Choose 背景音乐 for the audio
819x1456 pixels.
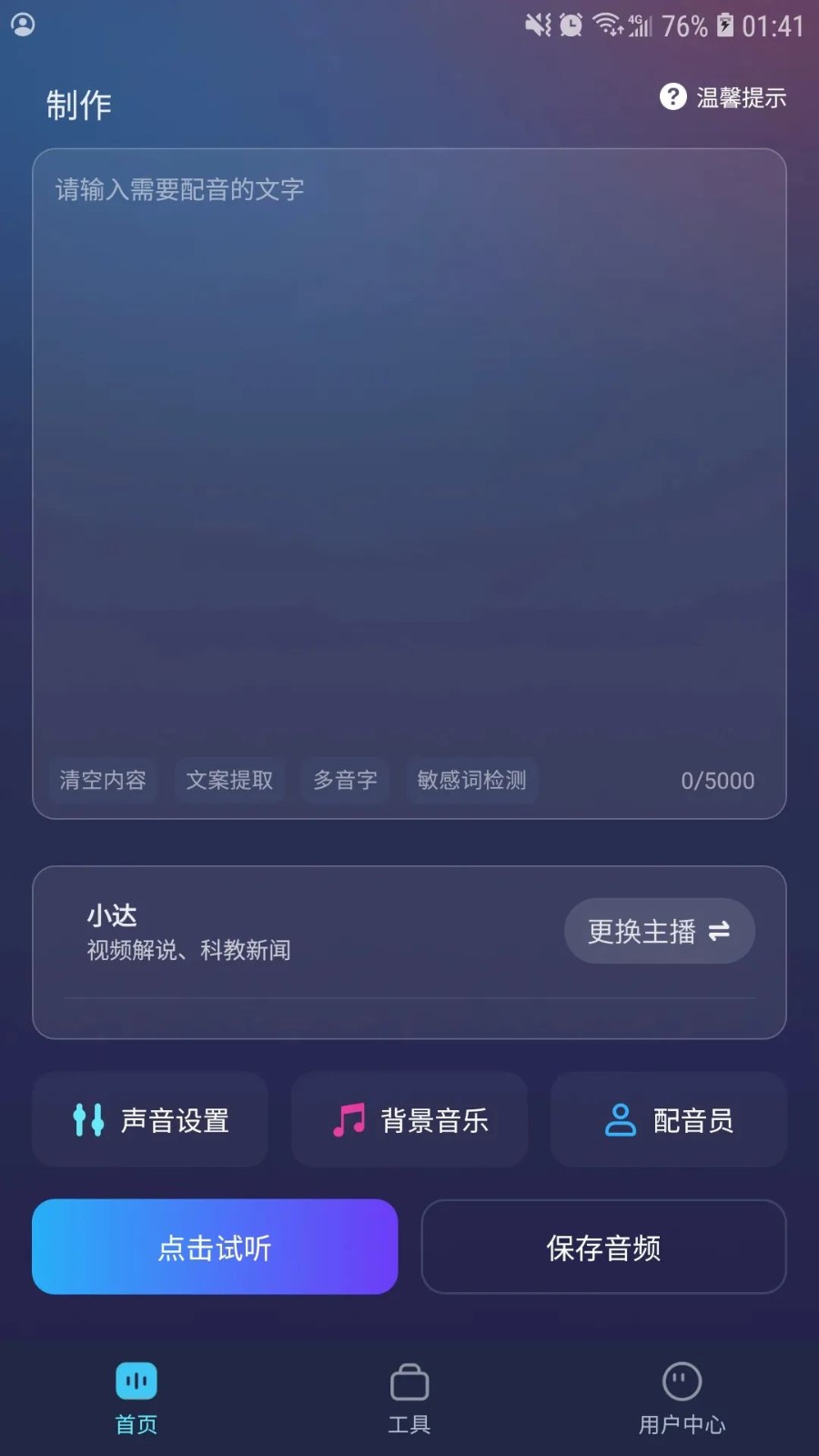[409, 1119]
